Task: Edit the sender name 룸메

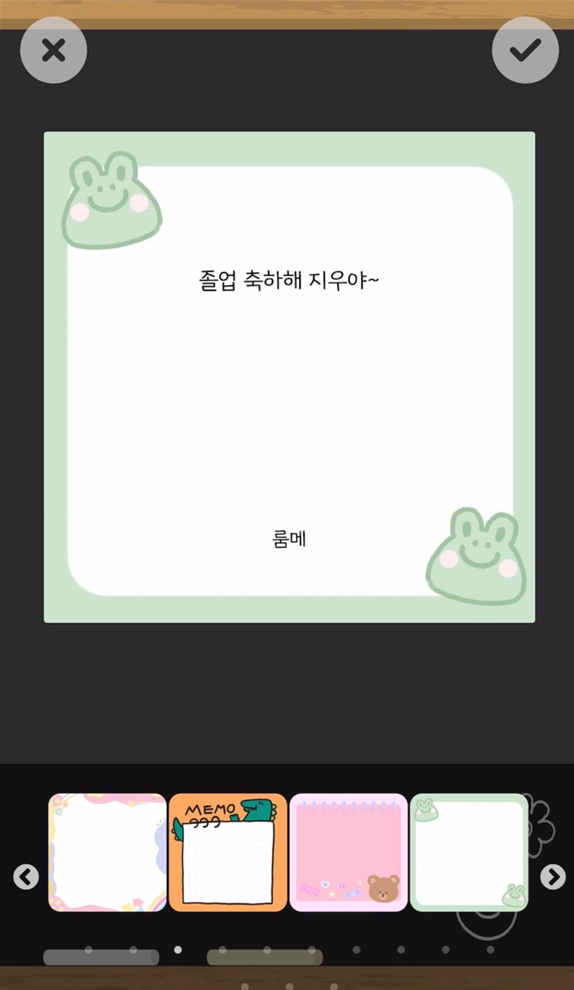Action: coord(289,539)
